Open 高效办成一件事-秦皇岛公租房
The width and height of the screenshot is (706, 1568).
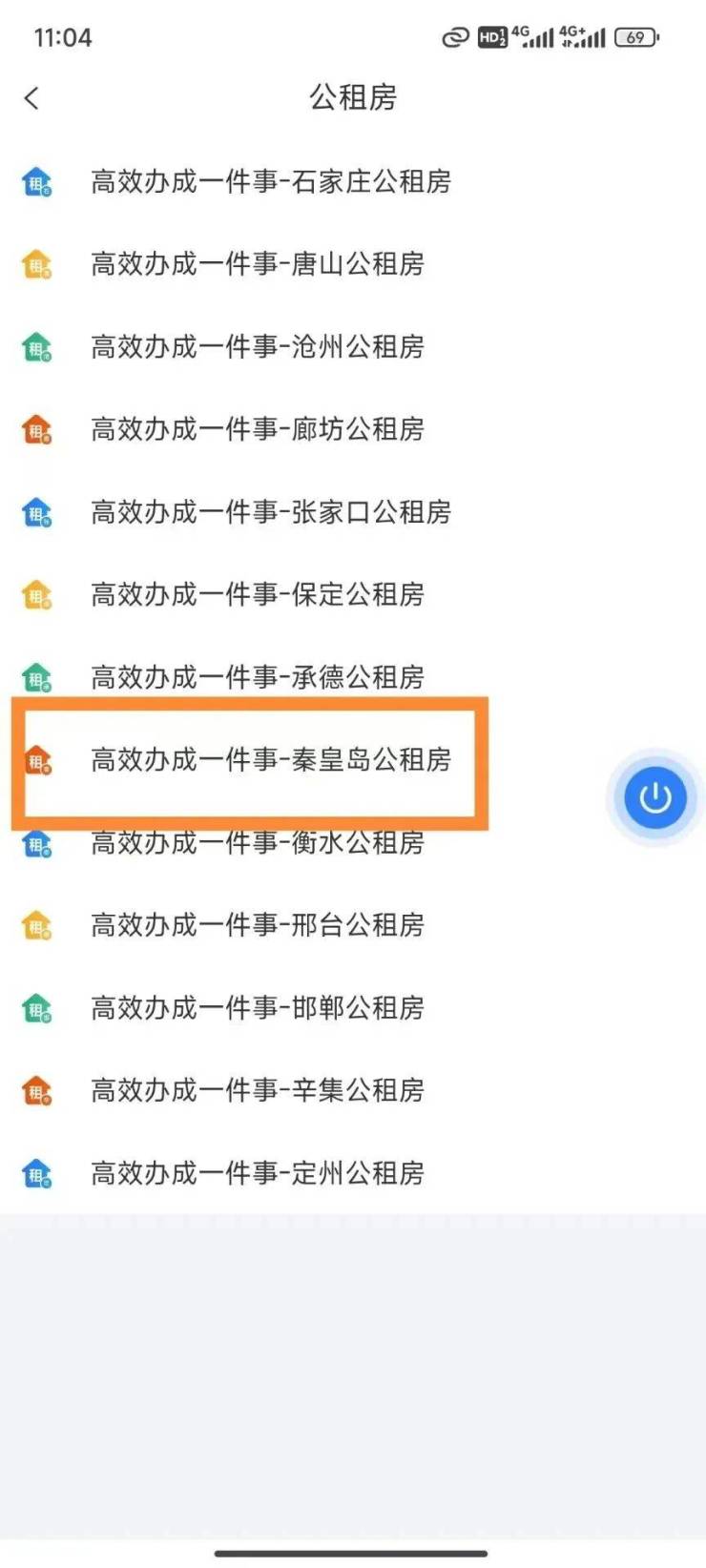[271, 760]
